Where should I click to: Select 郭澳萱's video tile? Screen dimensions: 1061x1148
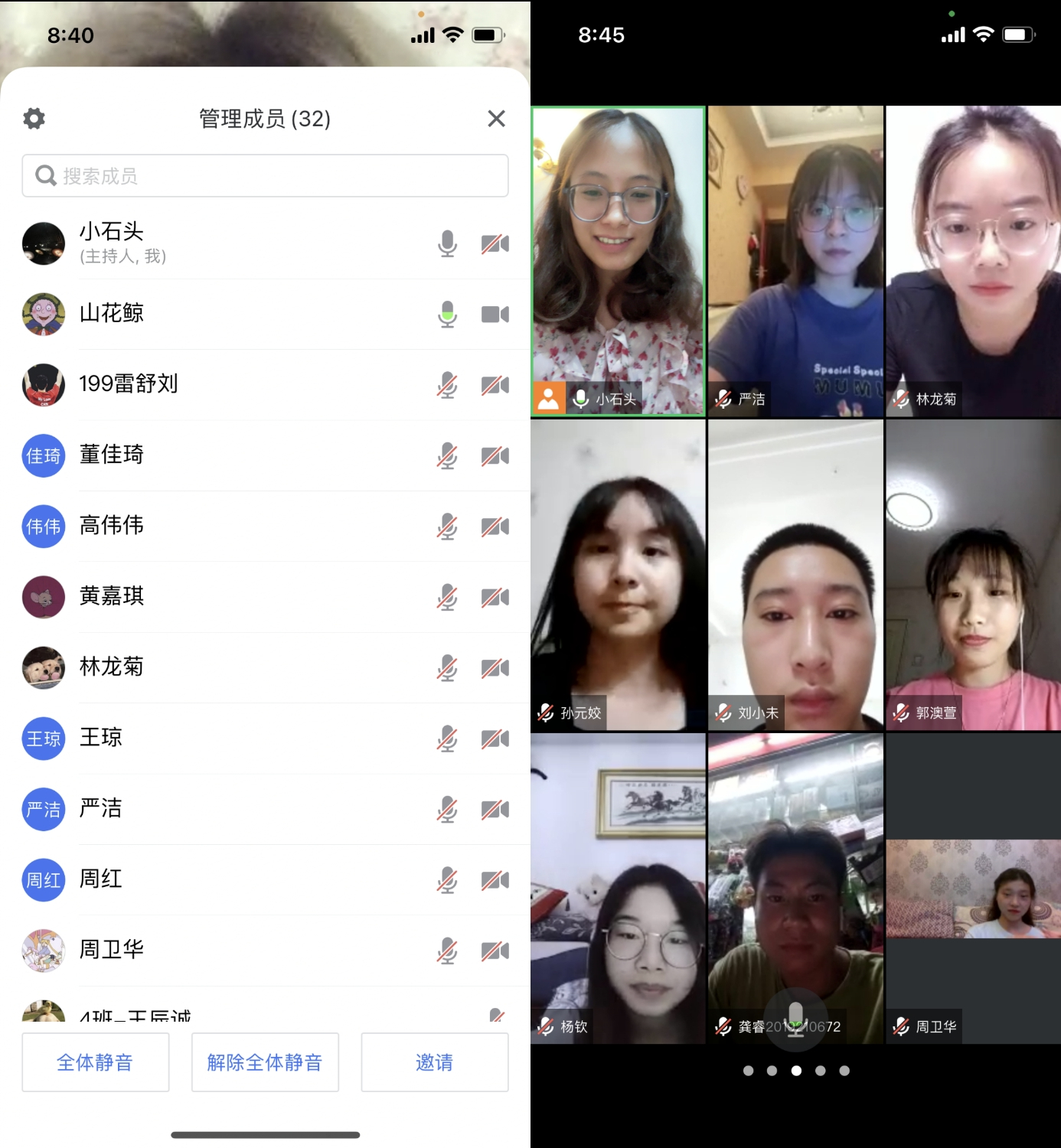[973, 574]
